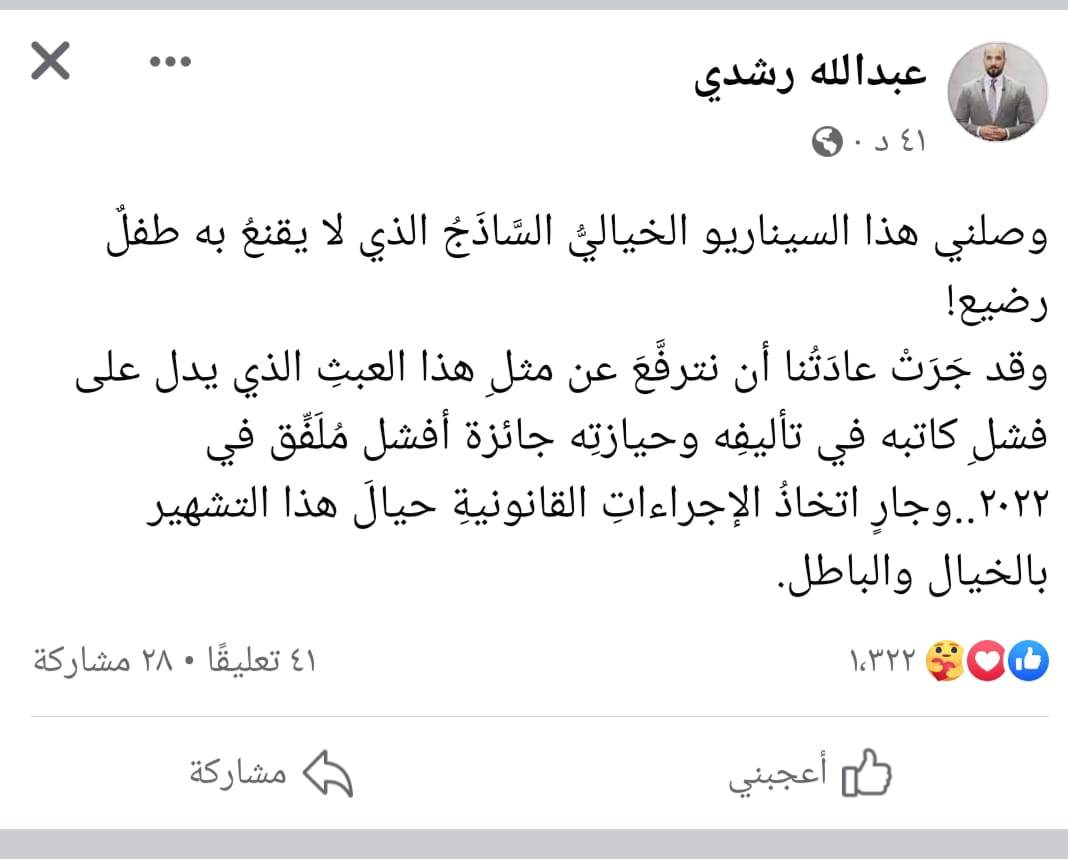Like the post with أعجبني button

click(810, 773)
